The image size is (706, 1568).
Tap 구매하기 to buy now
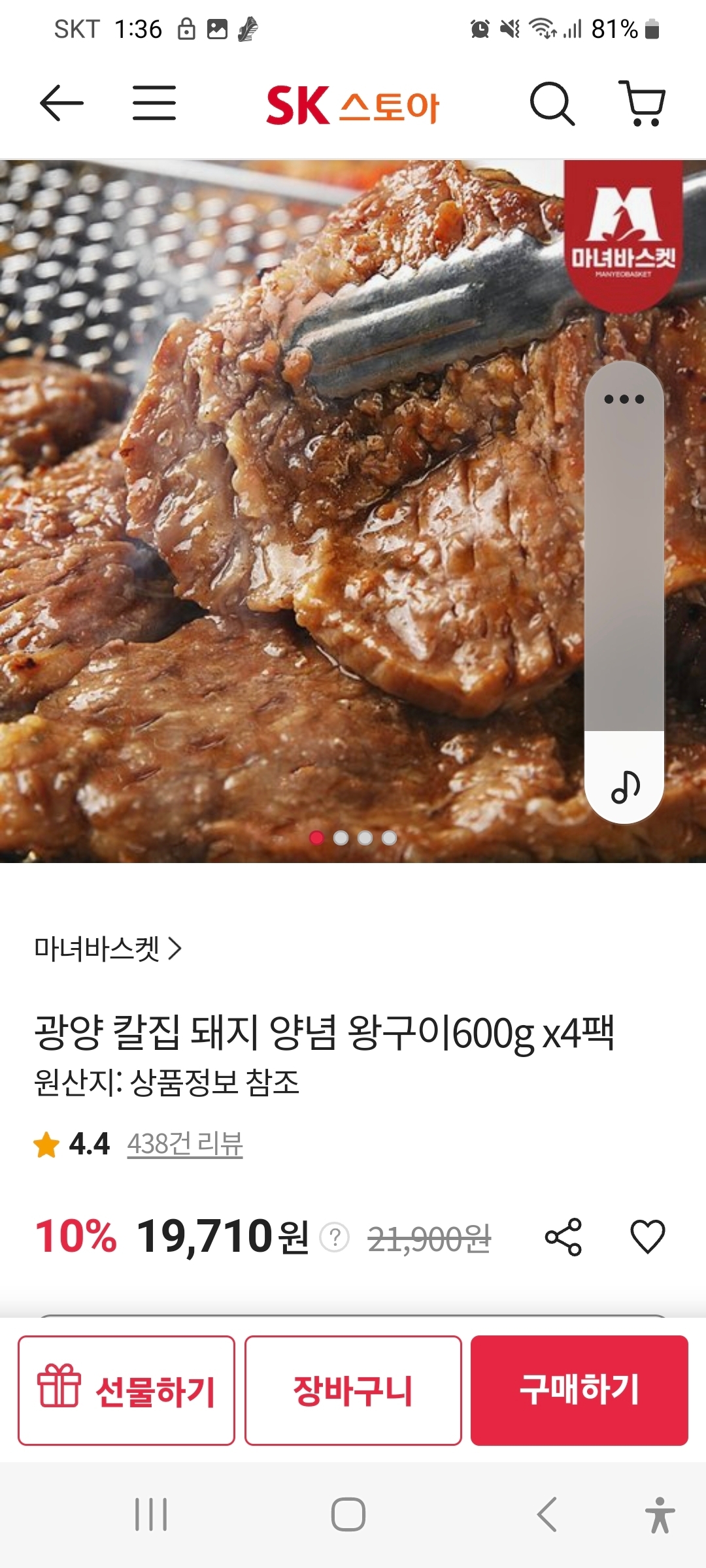[579, 1390]
